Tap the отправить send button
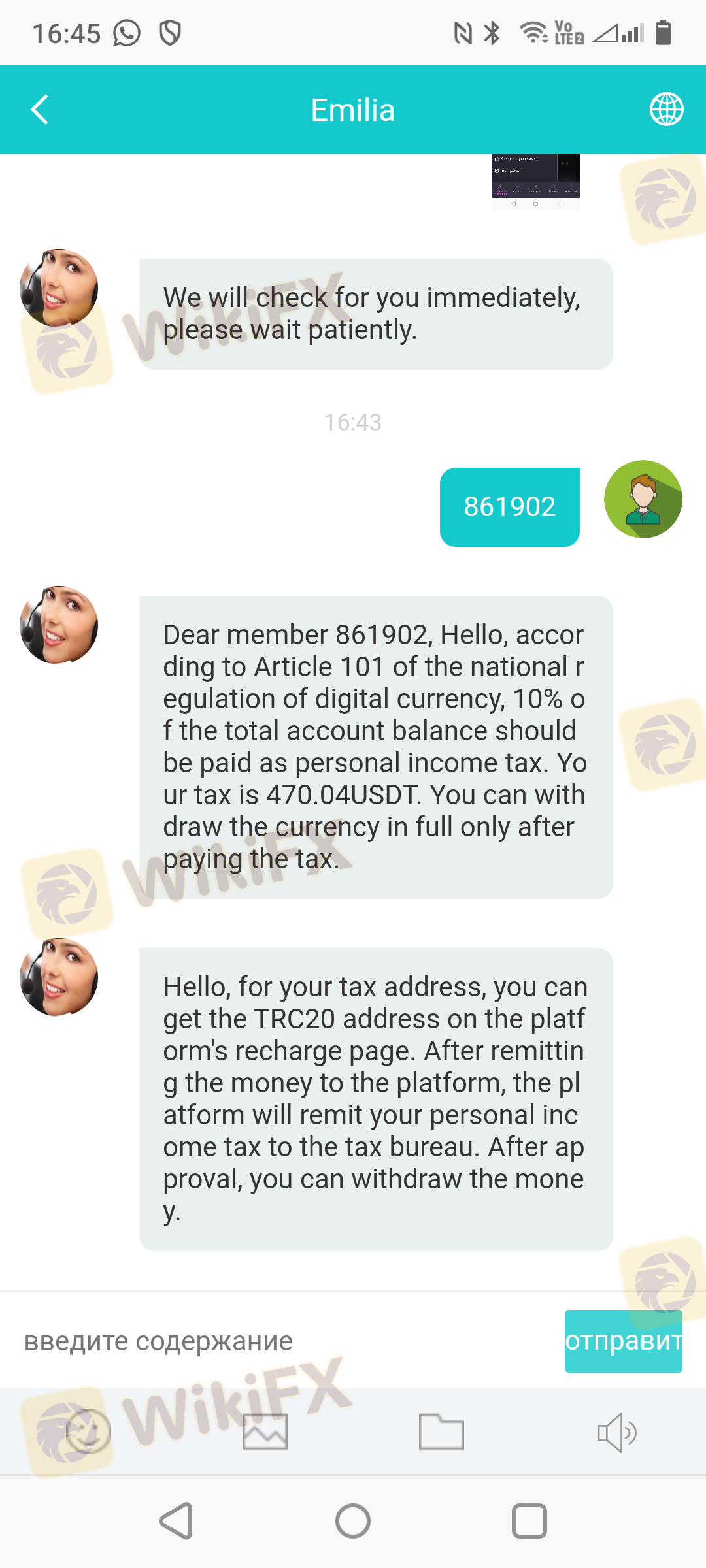This screenshot has width=706, height=1568. [624, 1341]
